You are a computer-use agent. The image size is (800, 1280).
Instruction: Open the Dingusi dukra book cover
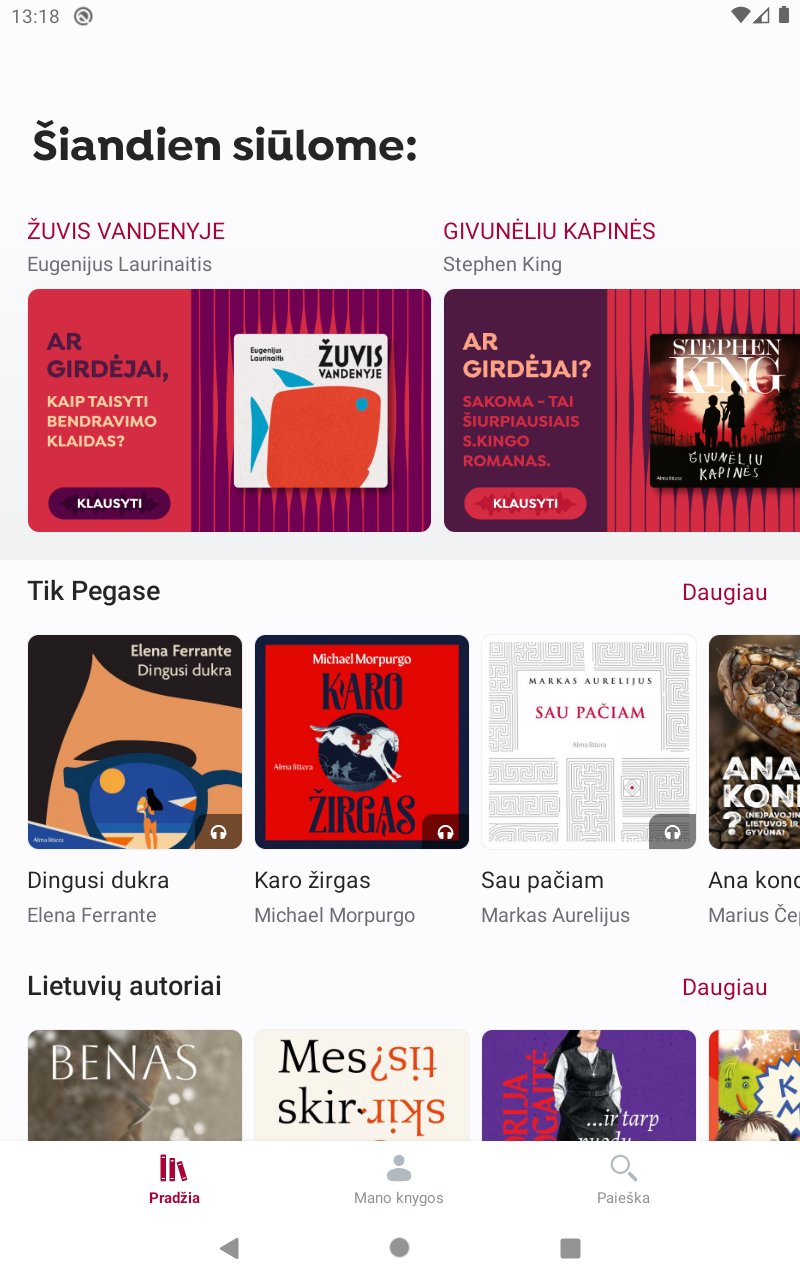tap(135, 742)
